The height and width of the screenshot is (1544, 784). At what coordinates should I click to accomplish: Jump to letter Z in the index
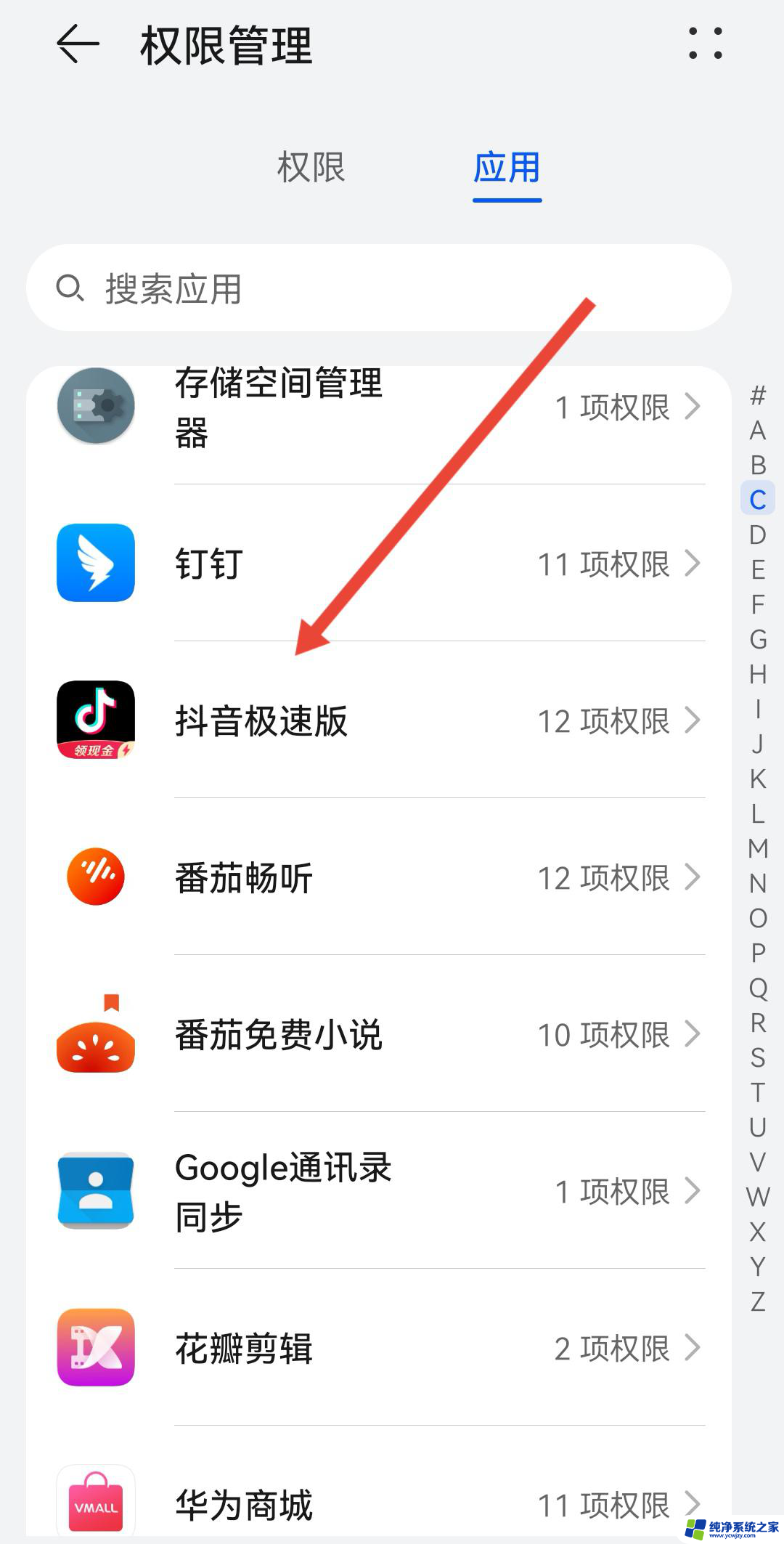[x=758, y=1301]
